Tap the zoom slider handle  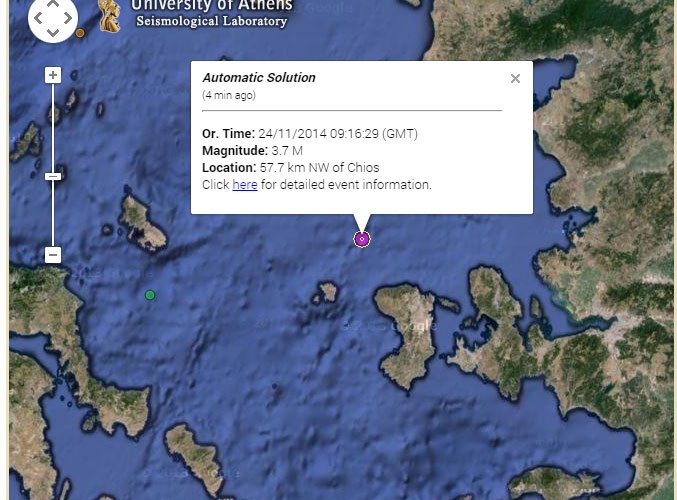pos(53,176)
